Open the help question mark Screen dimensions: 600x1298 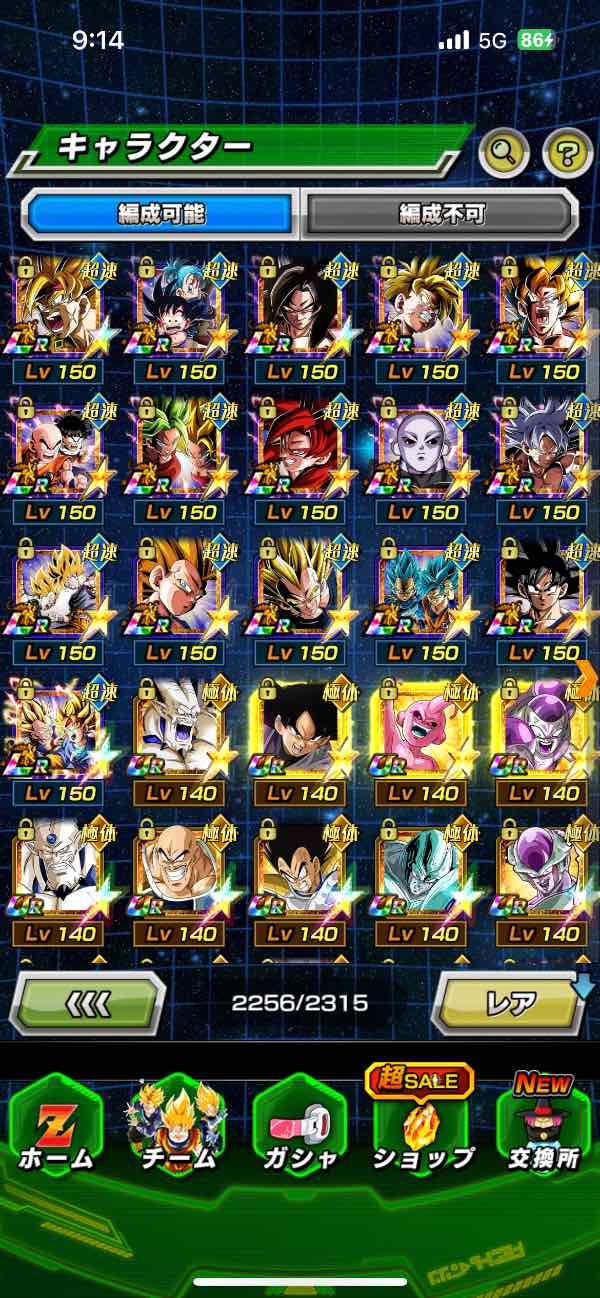(x=567, y=153)
